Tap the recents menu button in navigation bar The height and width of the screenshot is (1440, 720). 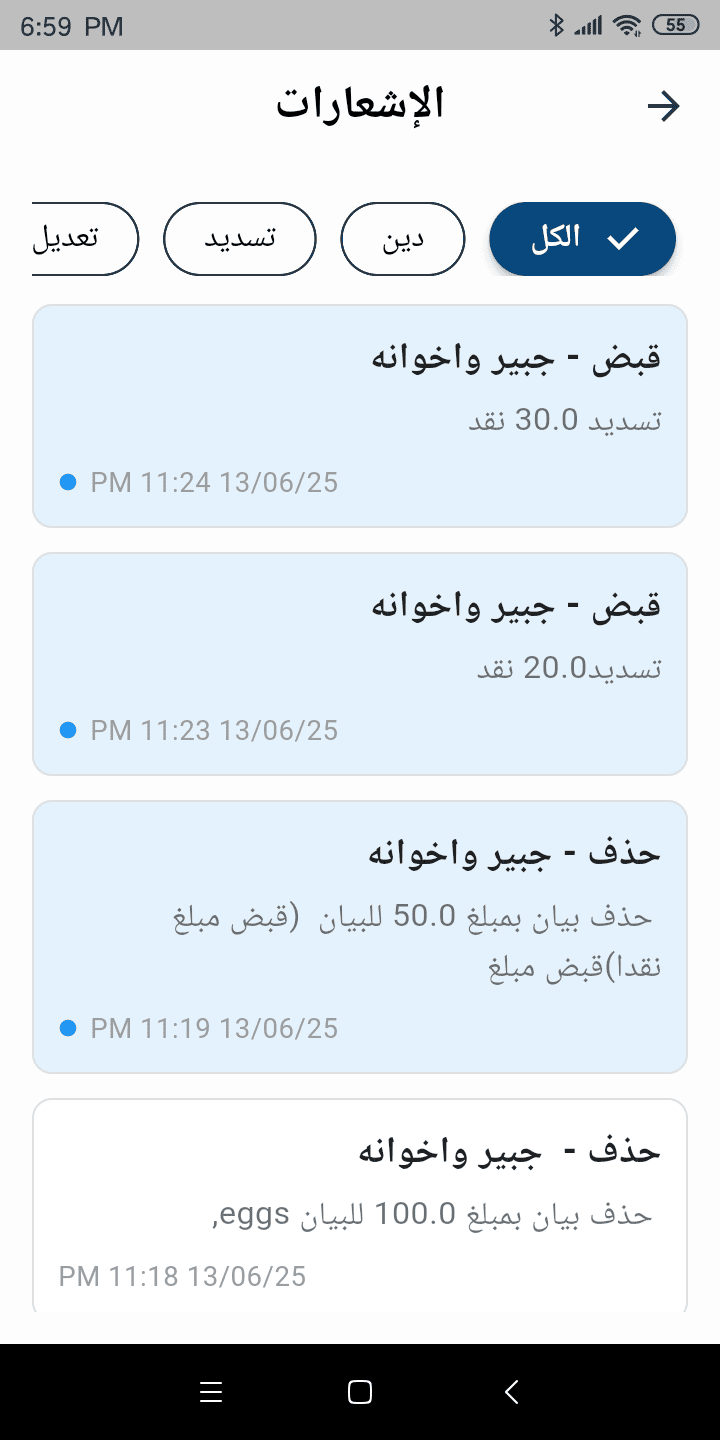211,1391
